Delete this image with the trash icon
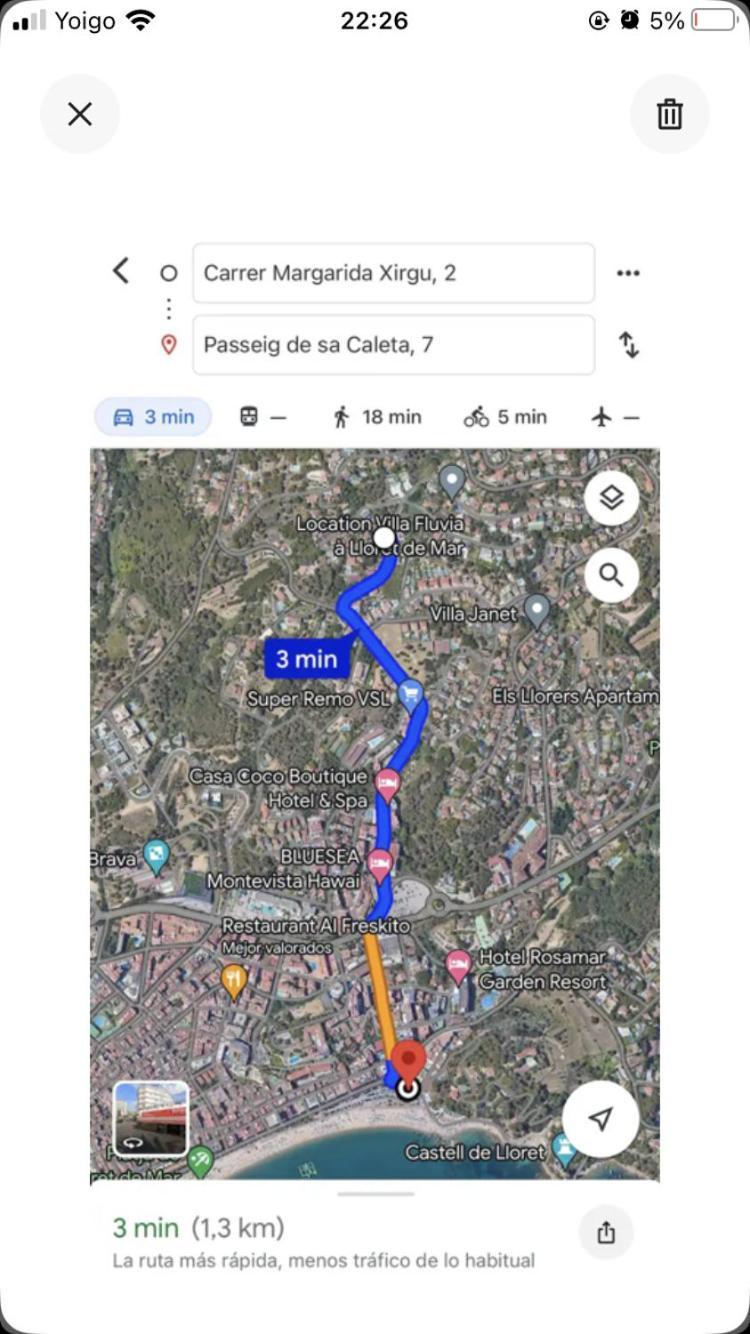The width and height of the screenshot is (750, 1334). pos(669,114)
